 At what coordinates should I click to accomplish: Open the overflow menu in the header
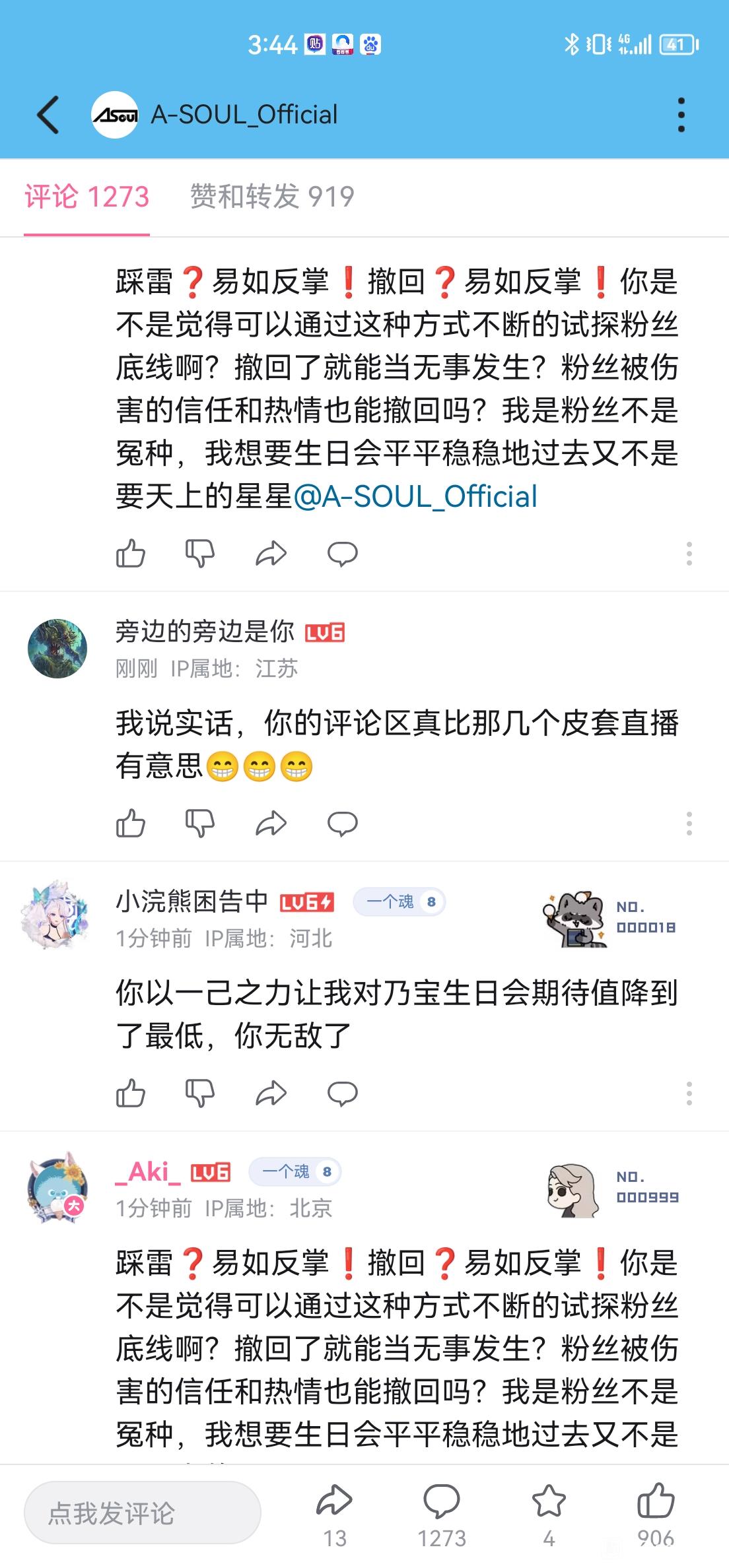coord(681,115)
